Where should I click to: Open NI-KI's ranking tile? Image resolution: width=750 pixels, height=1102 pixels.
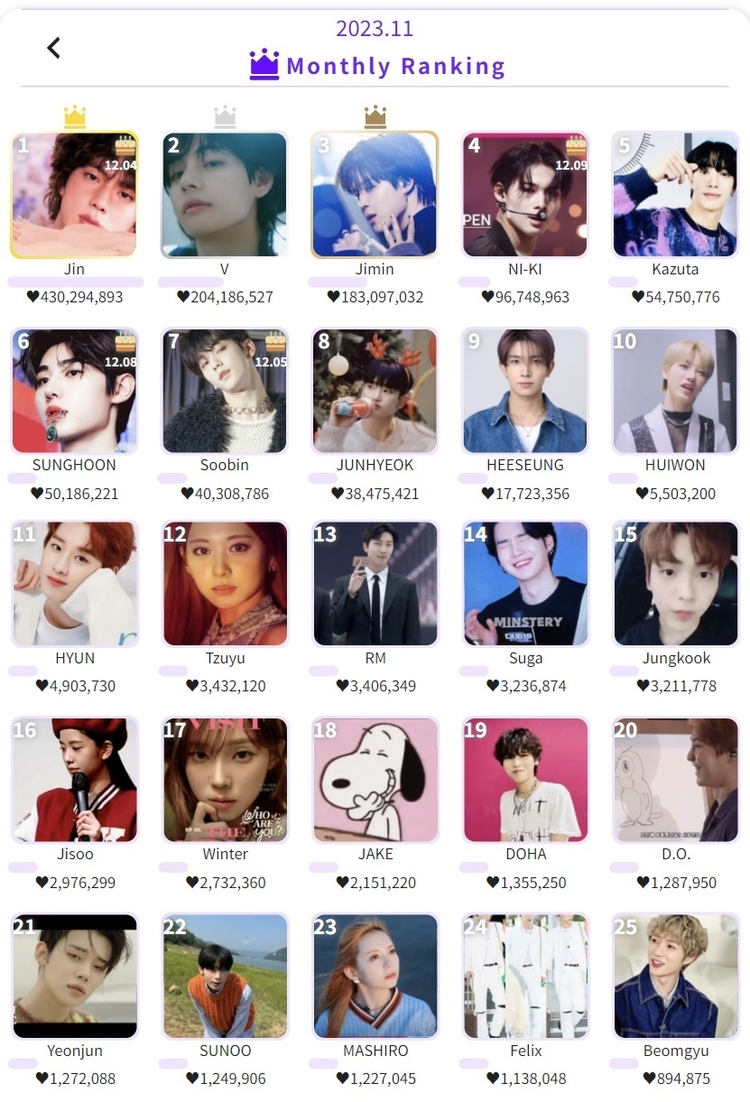coord(525,195)
